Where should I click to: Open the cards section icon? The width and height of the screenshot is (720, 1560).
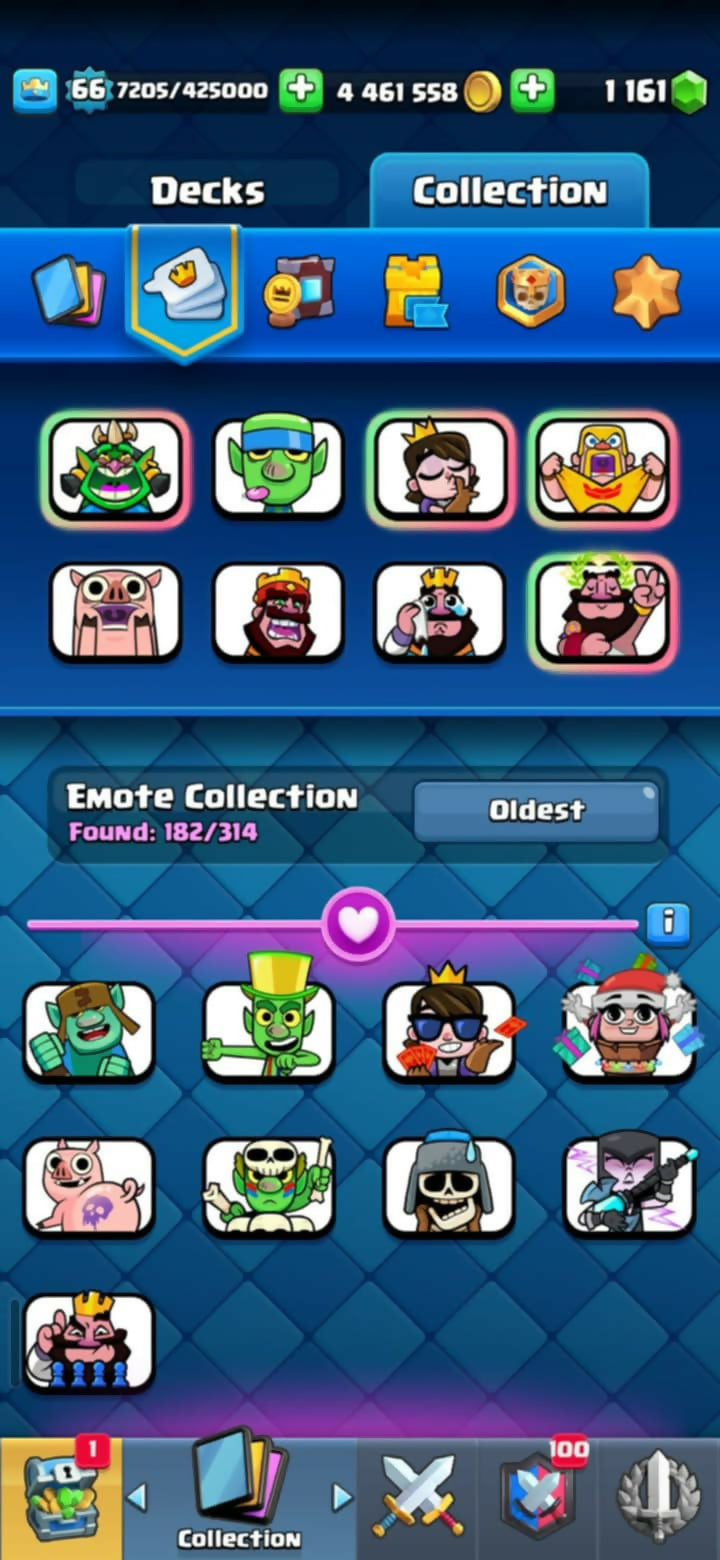click(67, 290)
